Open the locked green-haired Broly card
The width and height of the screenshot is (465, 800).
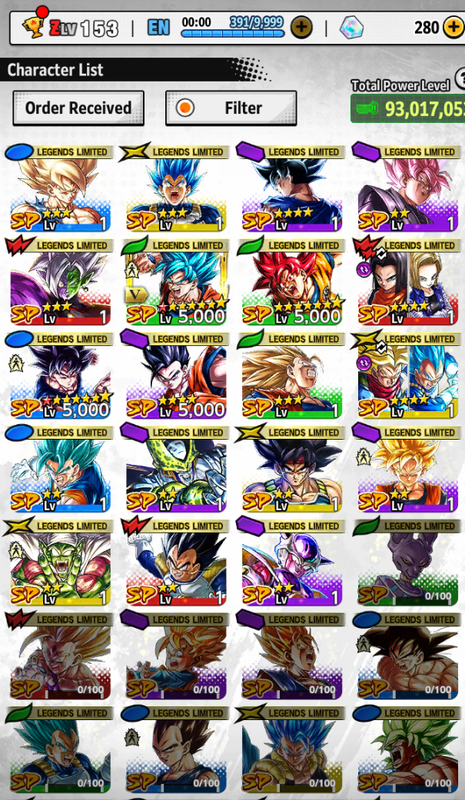(407, 748)
